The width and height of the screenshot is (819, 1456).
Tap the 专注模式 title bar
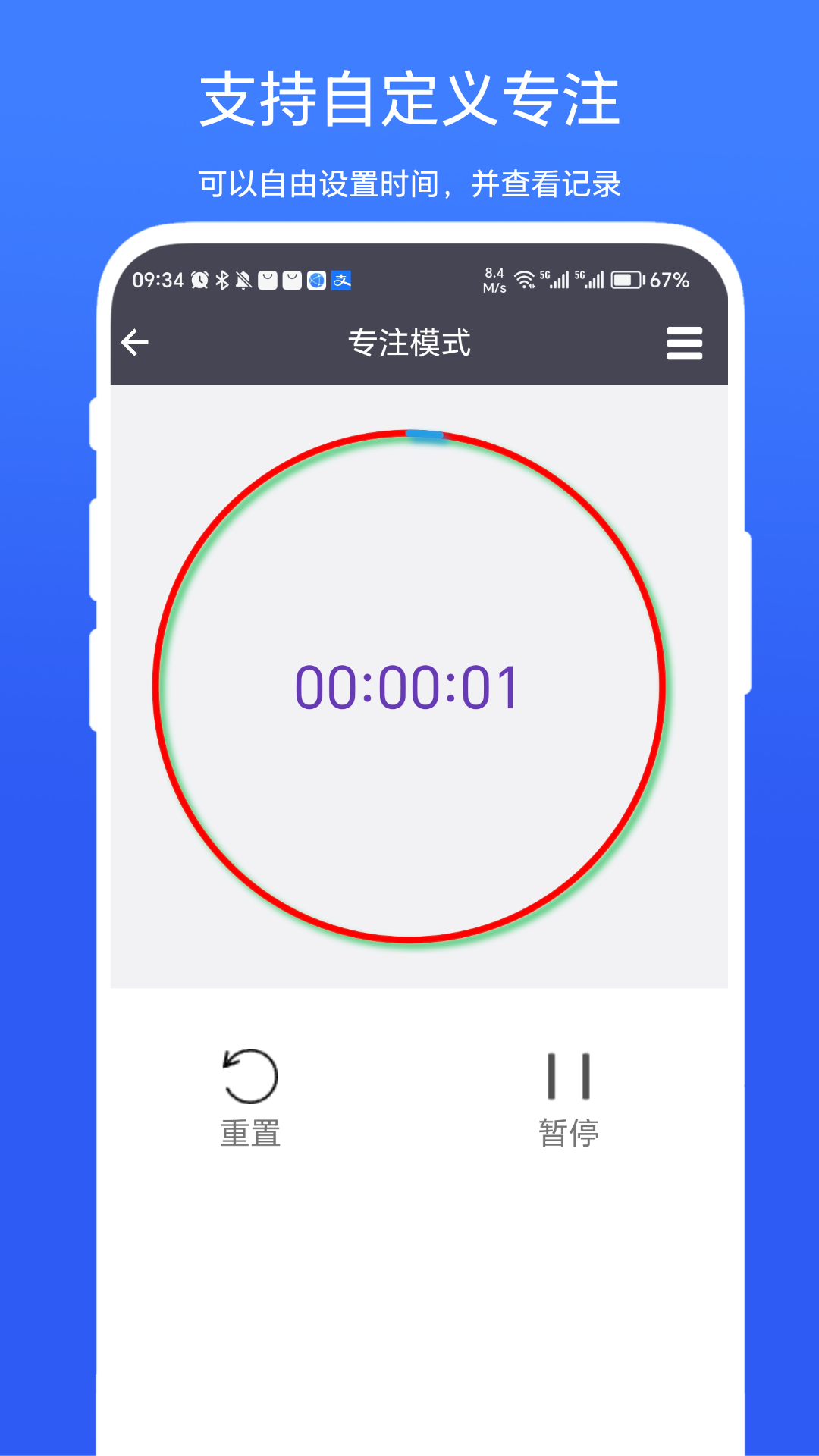[x=409, y=343]
